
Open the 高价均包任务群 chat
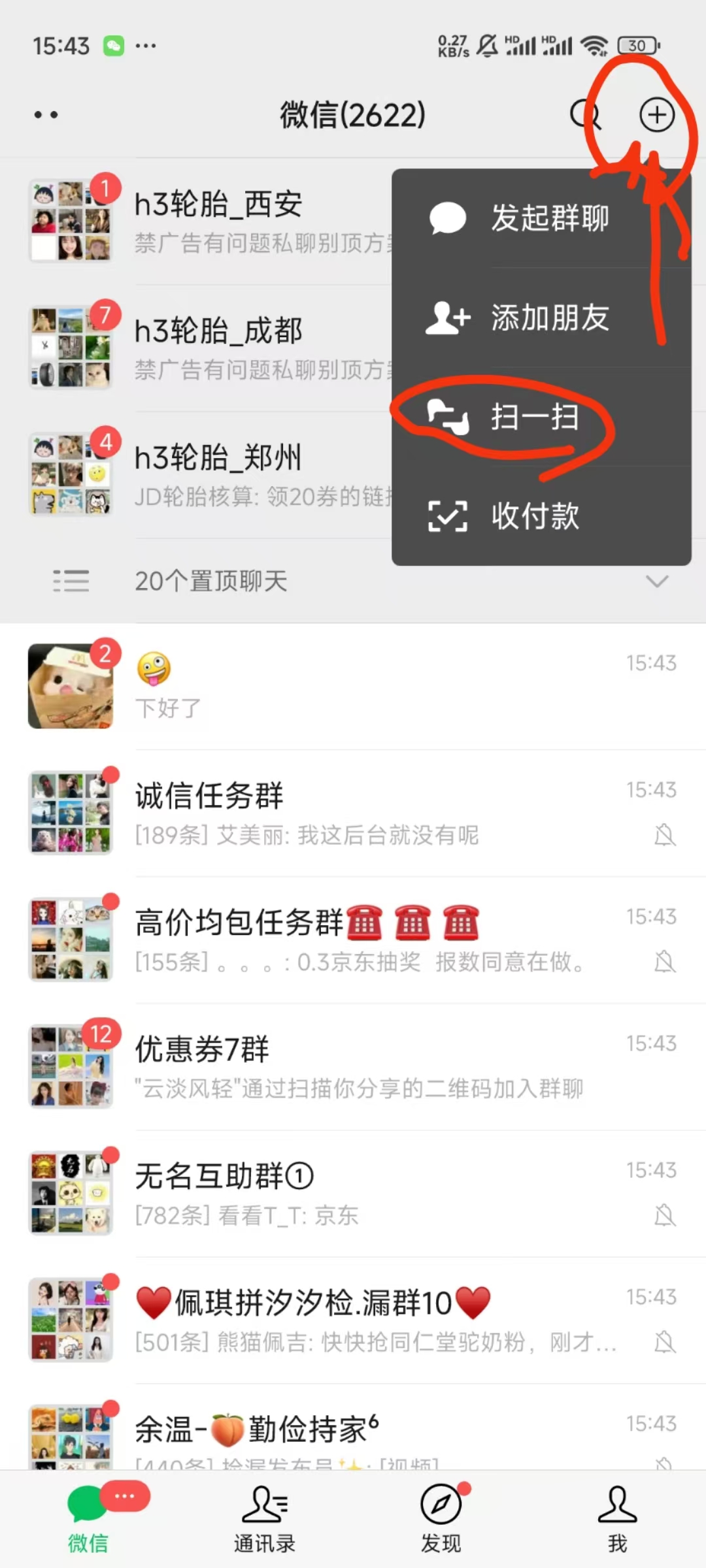(353, 939)
